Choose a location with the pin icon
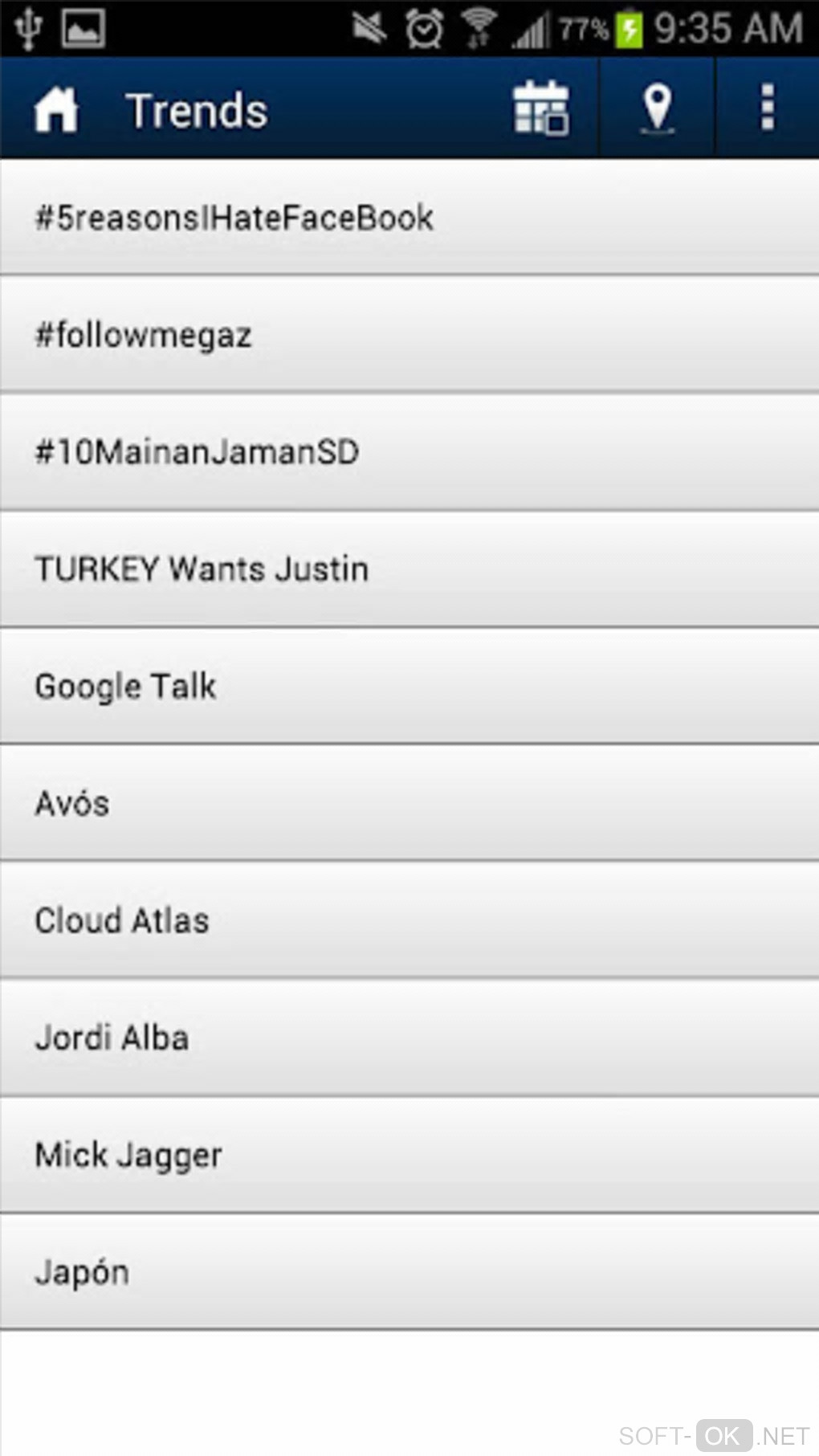The height and width of the screenshot is (1456, 819). 657,108
